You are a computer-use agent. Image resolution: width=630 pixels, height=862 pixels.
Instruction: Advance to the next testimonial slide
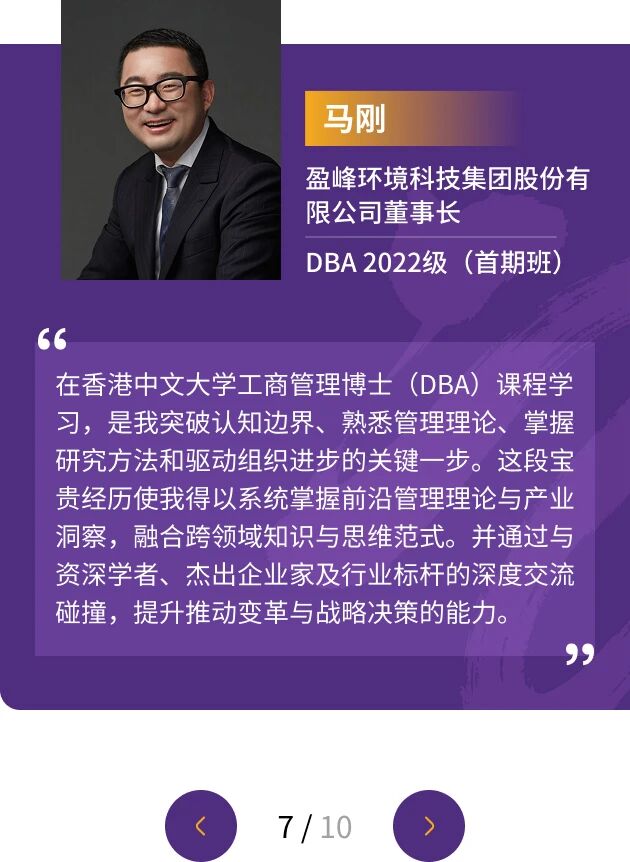429,825
